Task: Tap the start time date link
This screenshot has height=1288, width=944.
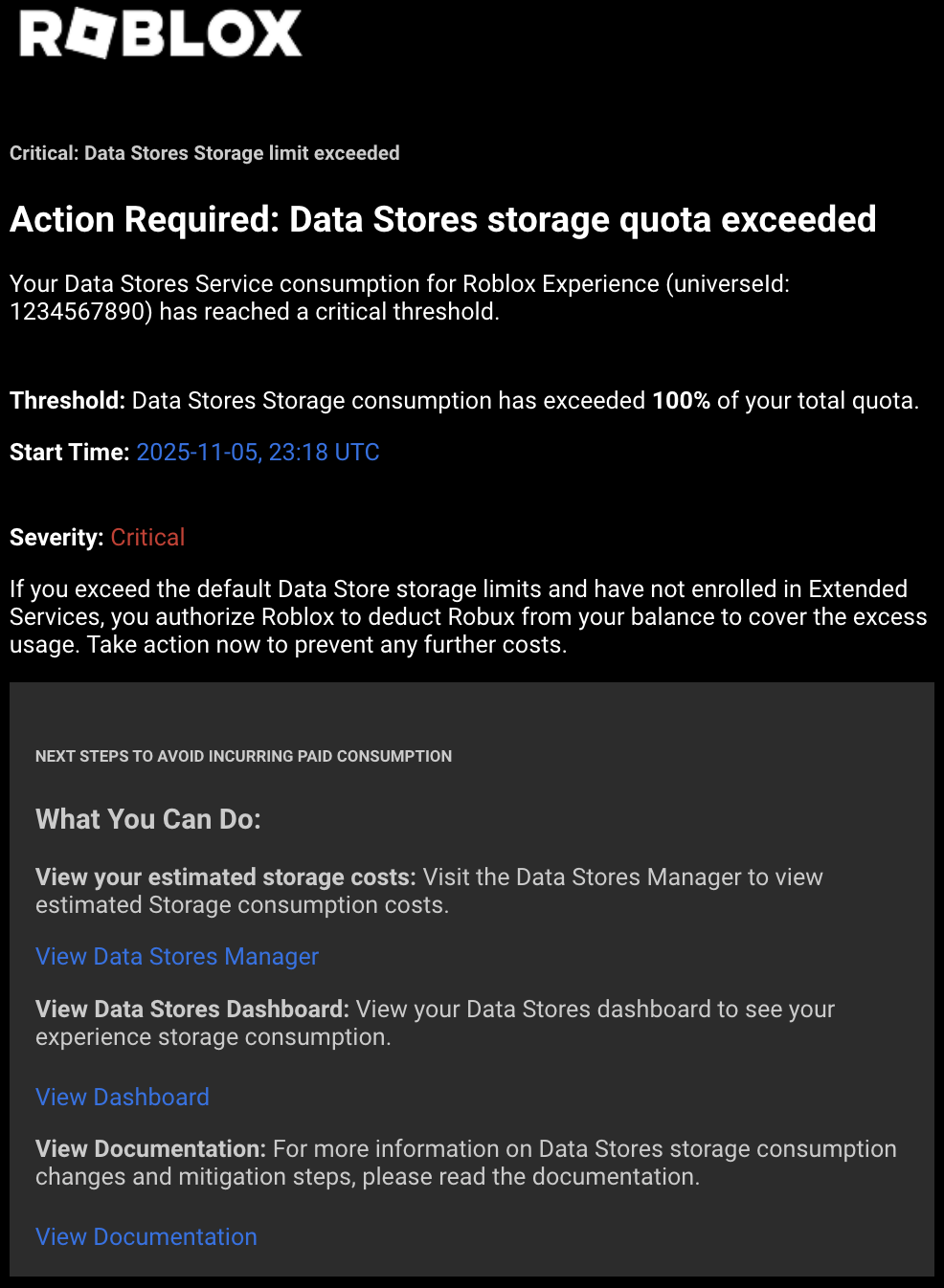Action: [x=258, y=452]
